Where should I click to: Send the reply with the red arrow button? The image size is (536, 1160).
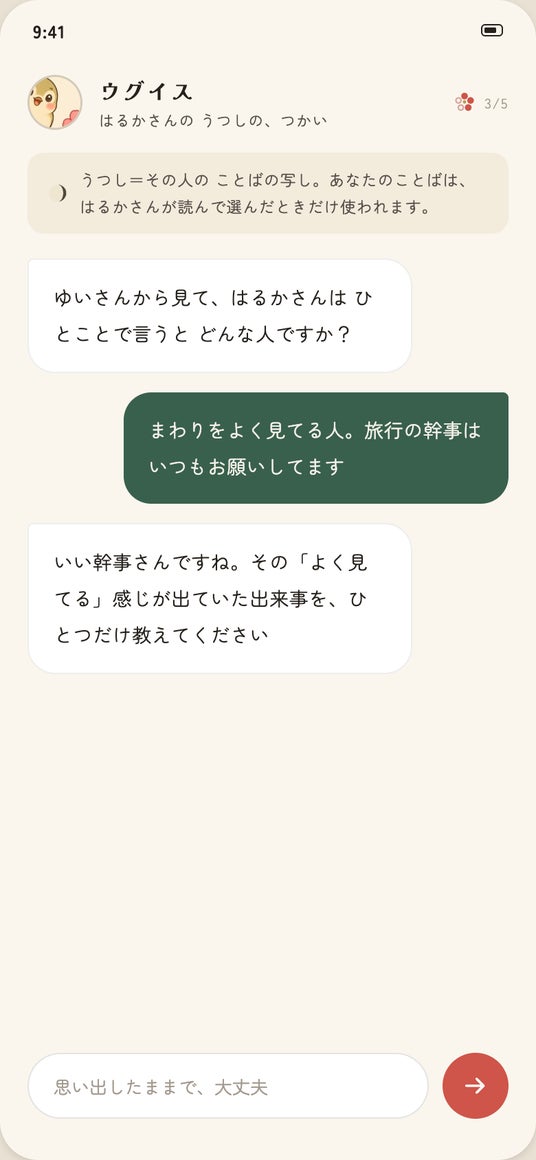[475, 1086]
